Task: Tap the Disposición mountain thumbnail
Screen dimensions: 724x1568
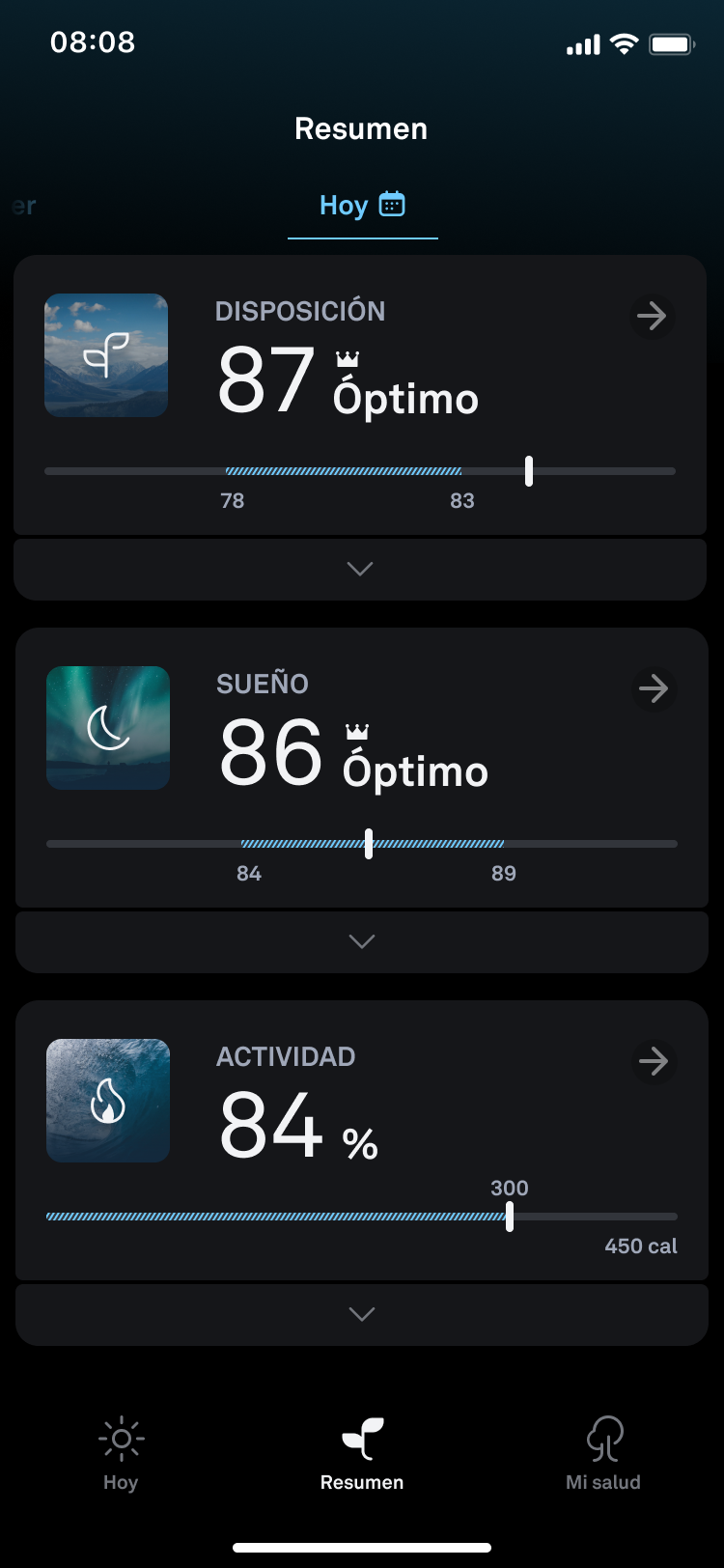Action: (106, 355)
